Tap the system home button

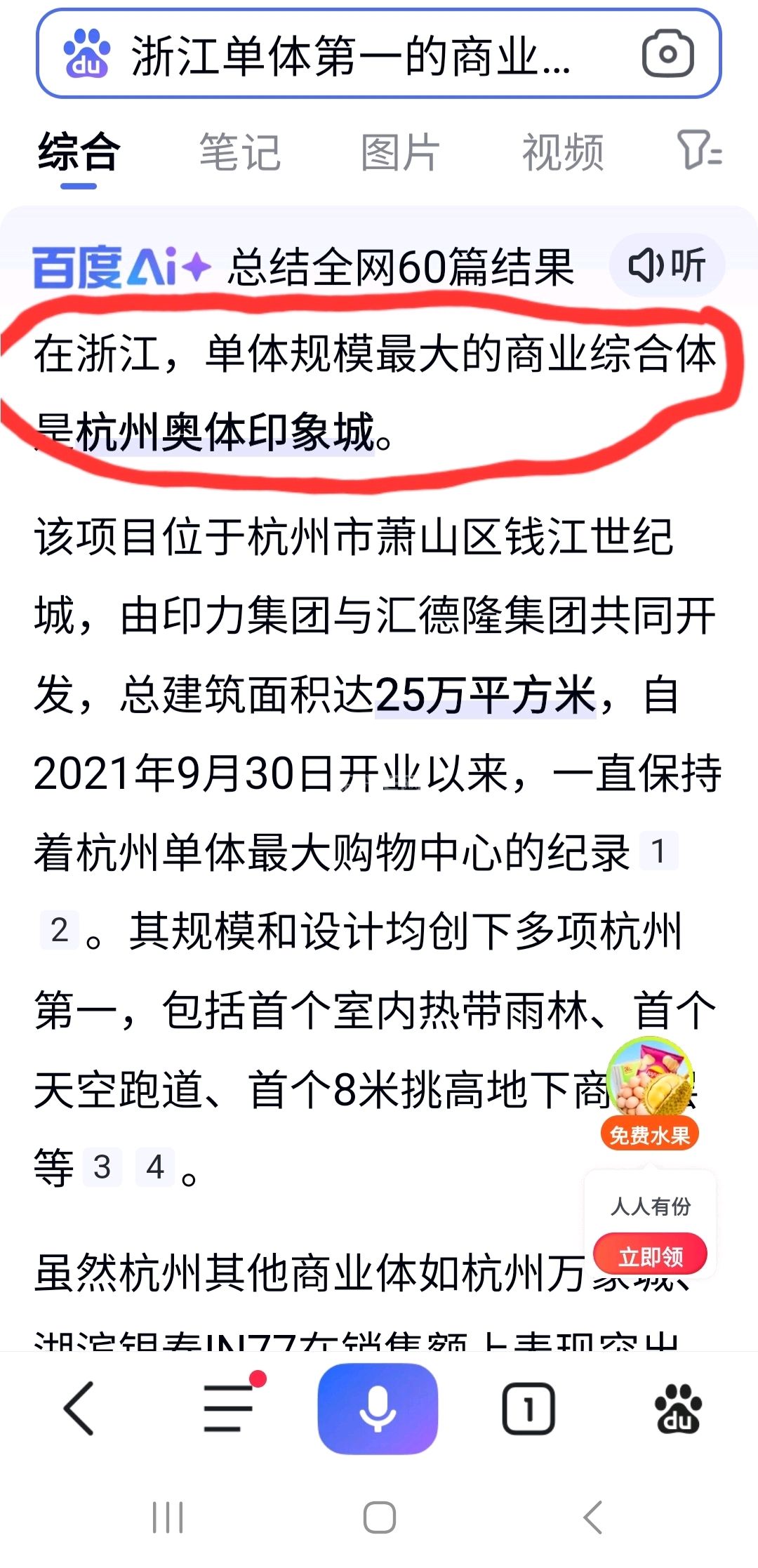click(x=379, y=1517)
